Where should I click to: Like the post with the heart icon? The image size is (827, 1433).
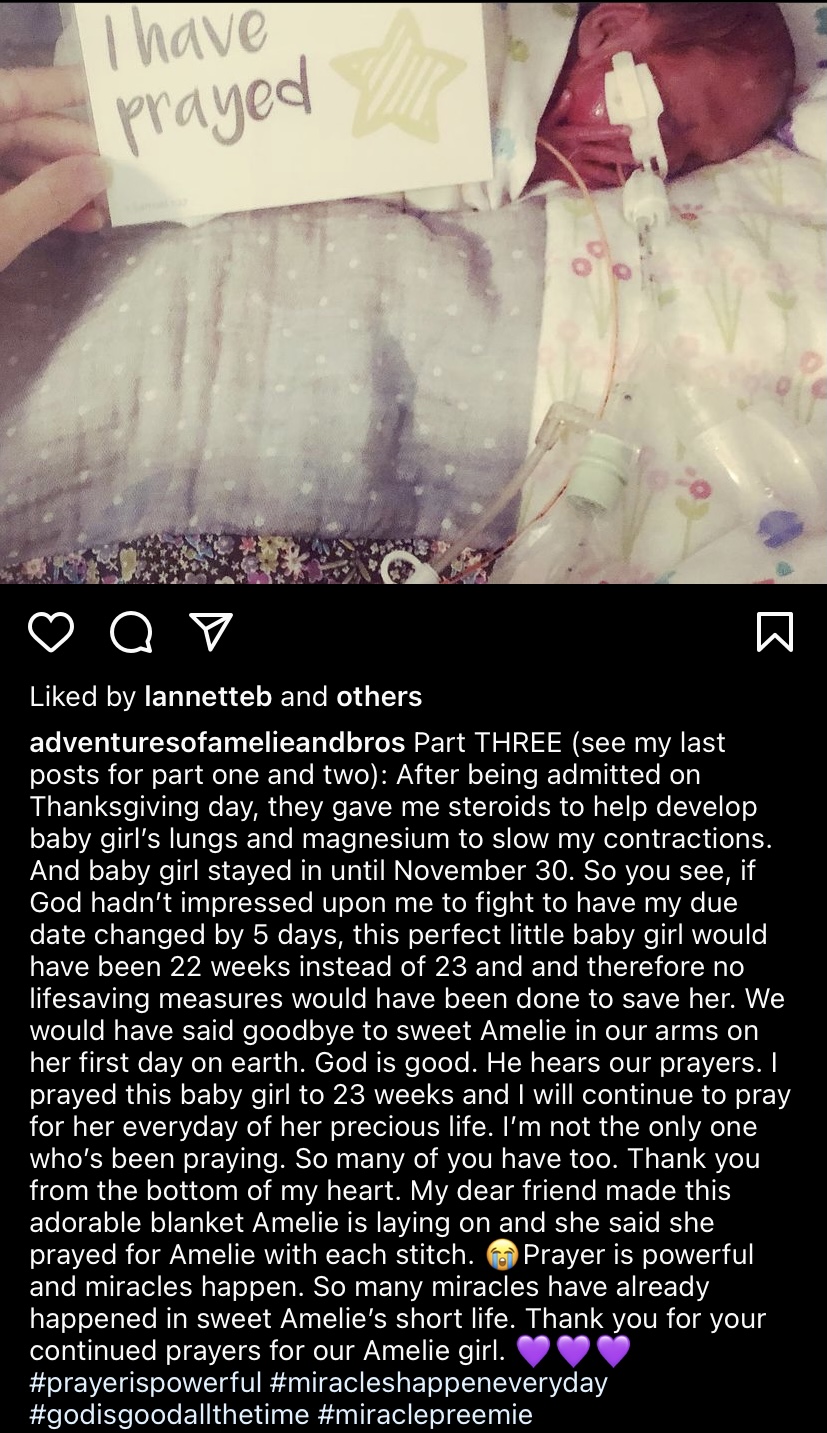coord(51,632)
